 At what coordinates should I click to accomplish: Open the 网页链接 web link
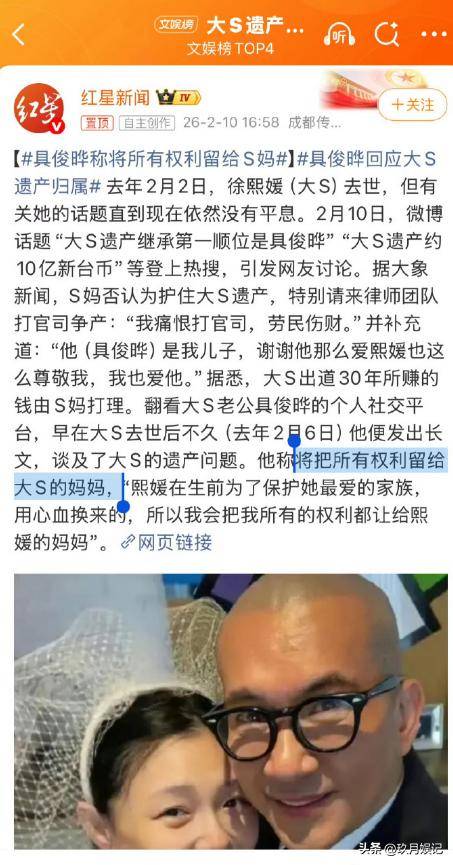pyautogui.click(x=166, y=542)
